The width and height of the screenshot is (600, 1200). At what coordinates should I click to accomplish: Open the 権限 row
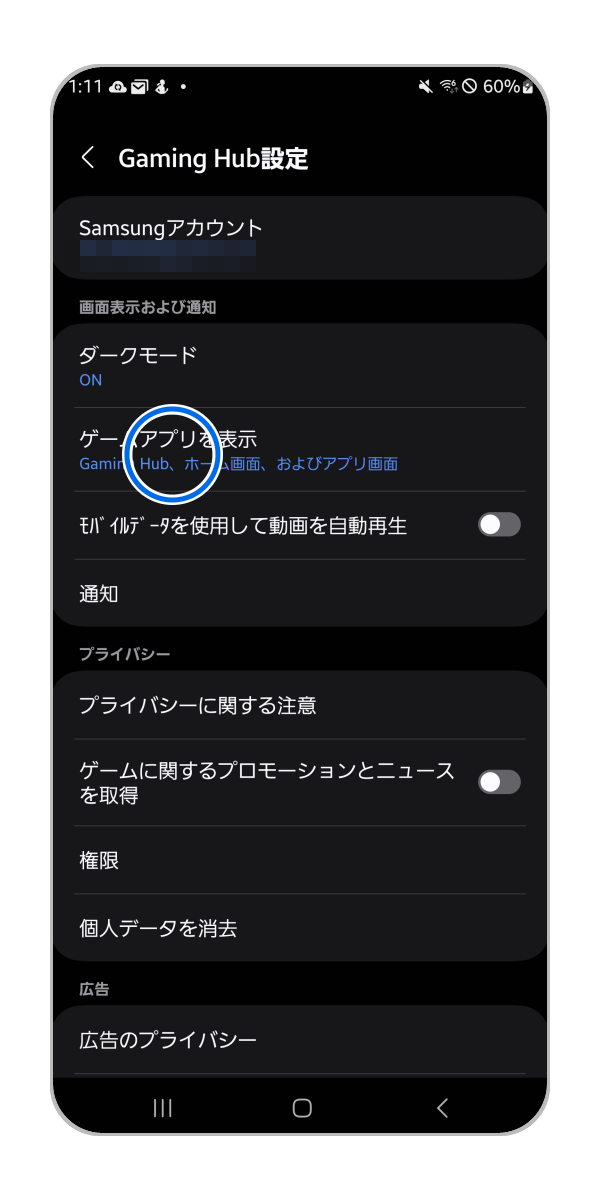(300, 860)
